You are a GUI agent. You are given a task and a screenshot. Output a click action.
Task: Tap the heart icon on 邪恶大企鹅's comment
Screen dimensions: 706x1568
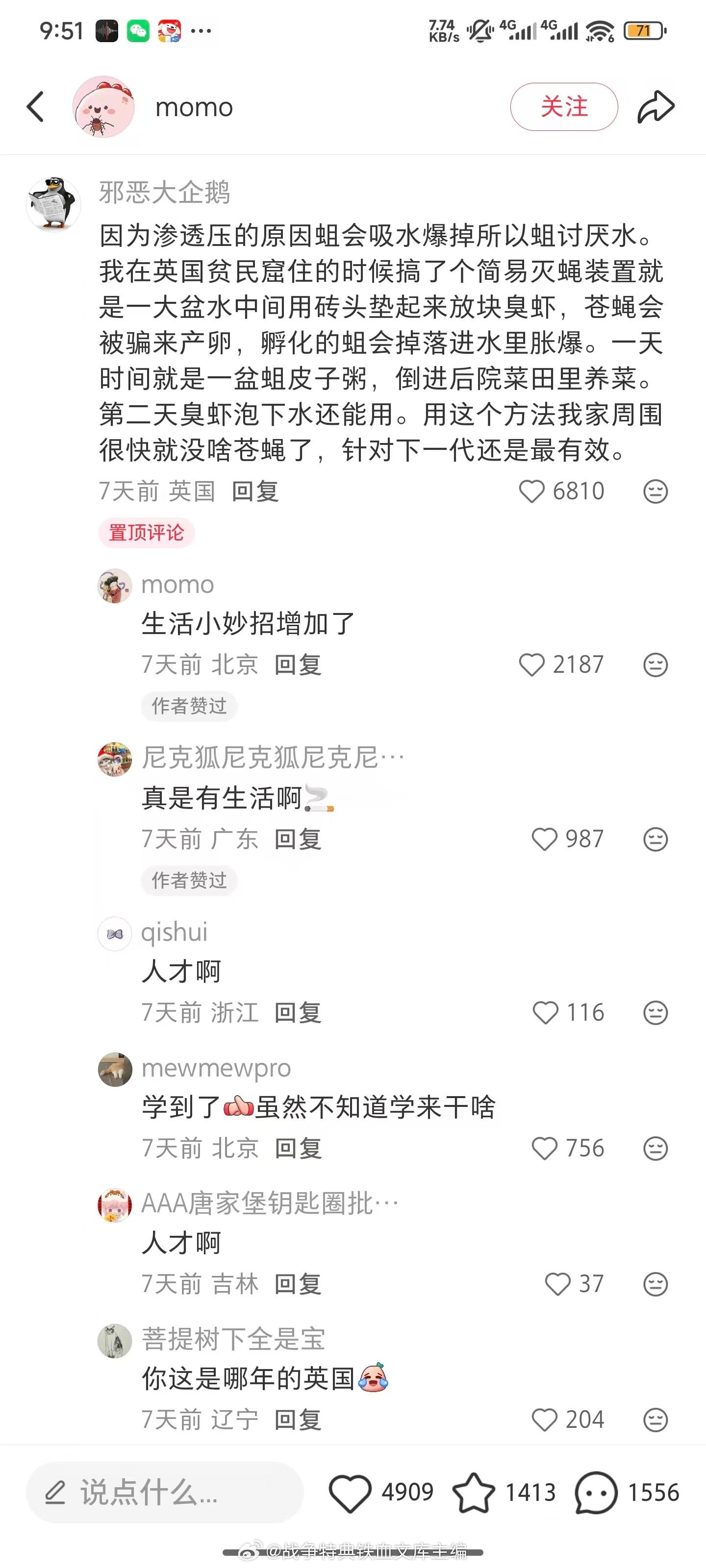[x=533, y=490]
